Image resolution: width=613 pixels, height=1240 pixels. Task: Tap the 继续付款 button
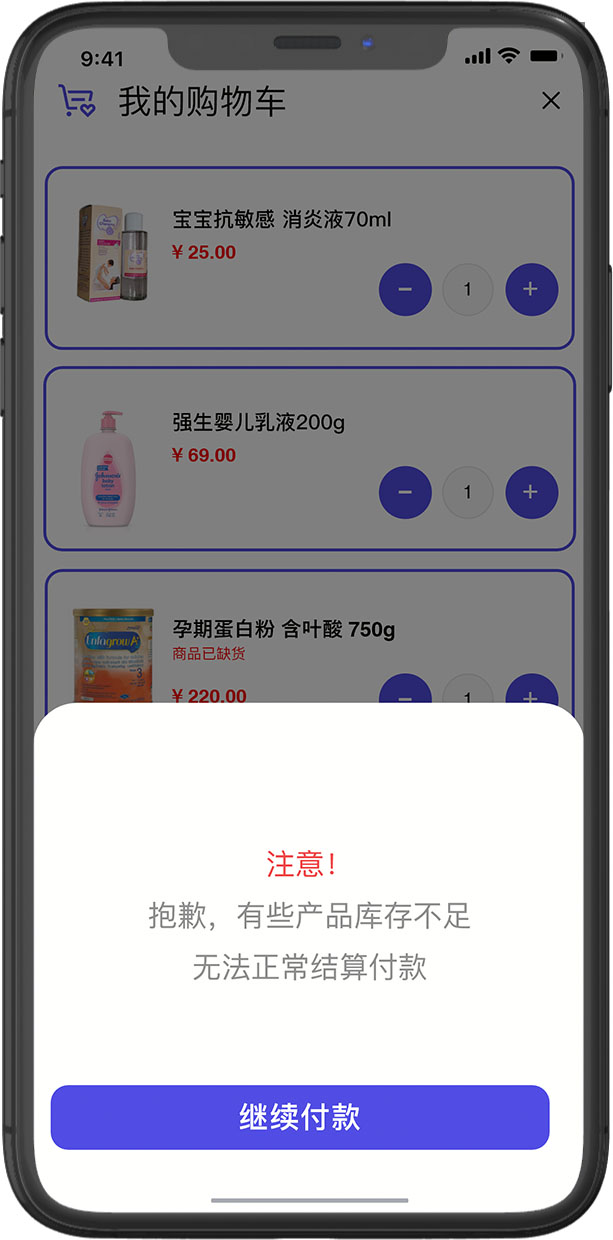(300, 1117)
